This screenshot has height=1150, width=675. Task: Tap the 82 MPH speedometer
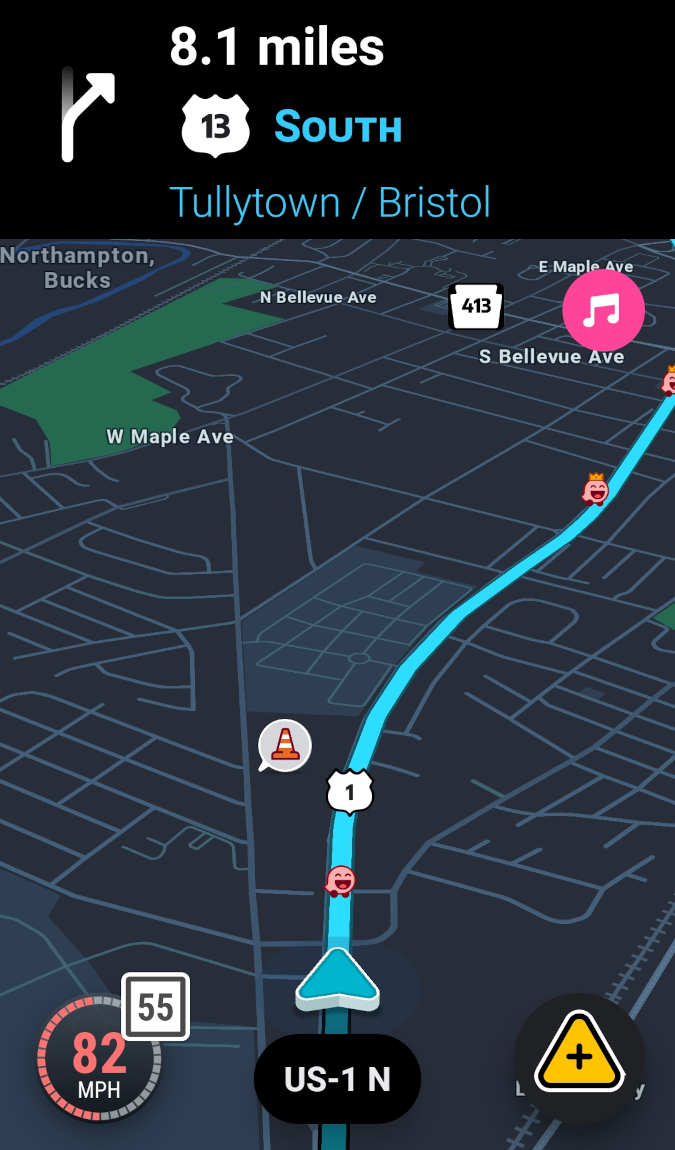[x=98, y=1060]
